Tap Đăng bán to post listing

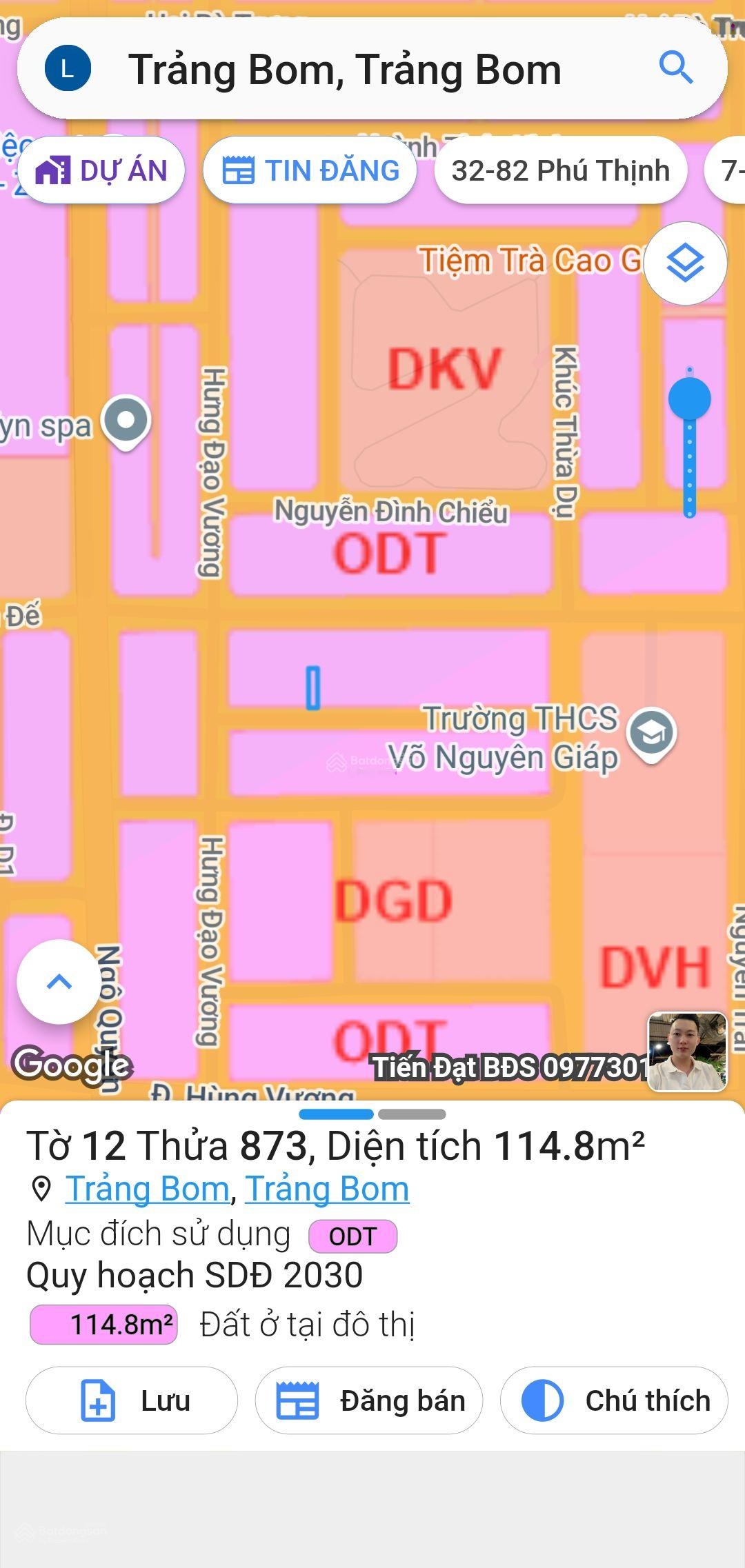point(369,1400)
